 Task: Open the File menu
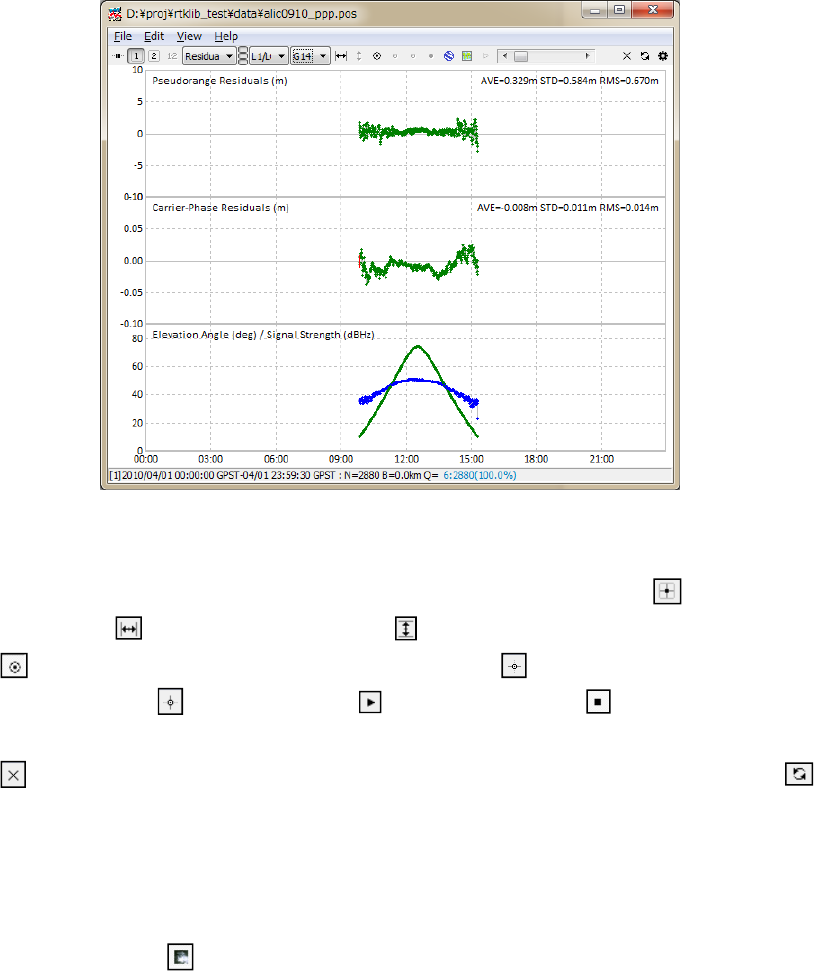pyautogui.click(x=123, y=37)
